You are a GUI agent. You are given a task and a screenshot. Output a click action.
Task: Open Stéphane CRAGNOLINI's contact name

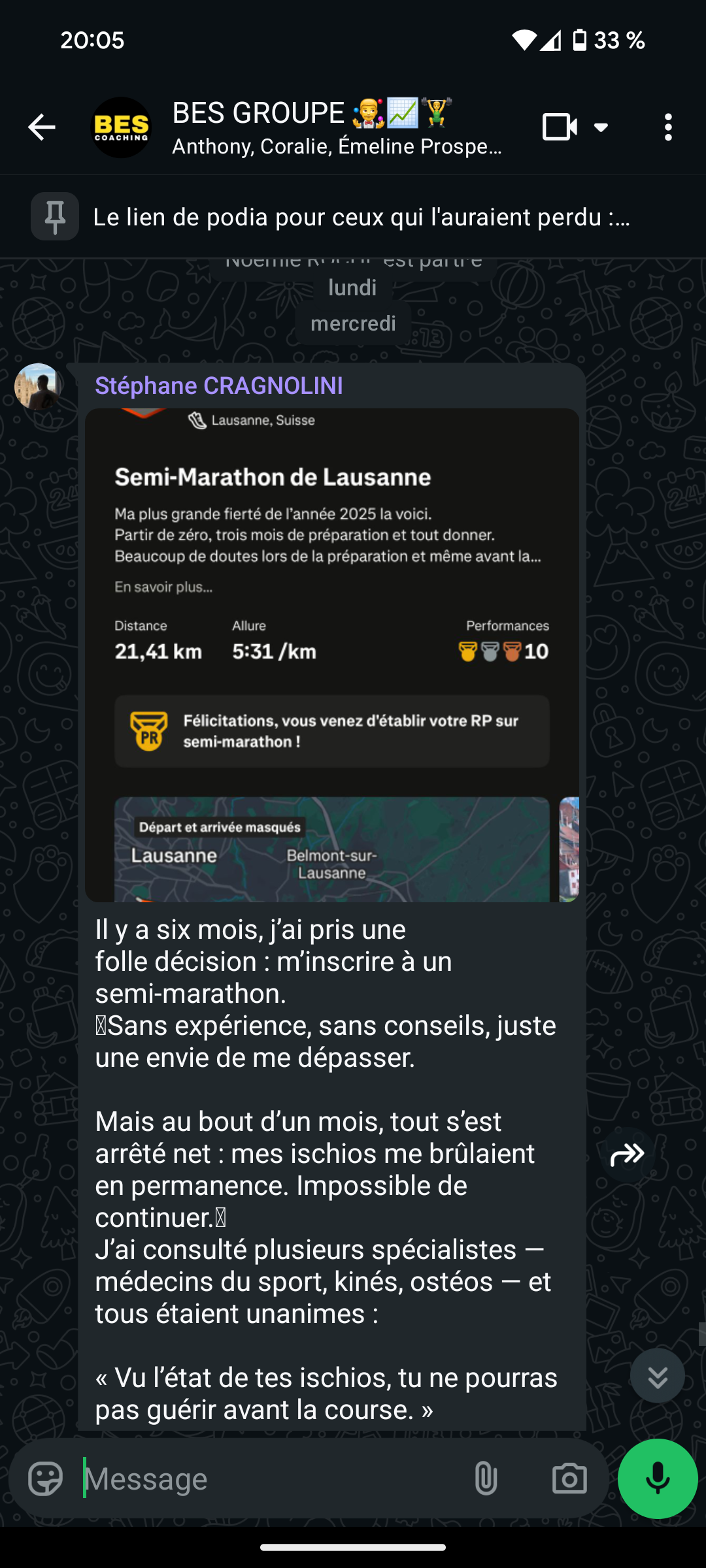[x=219, y=386]
